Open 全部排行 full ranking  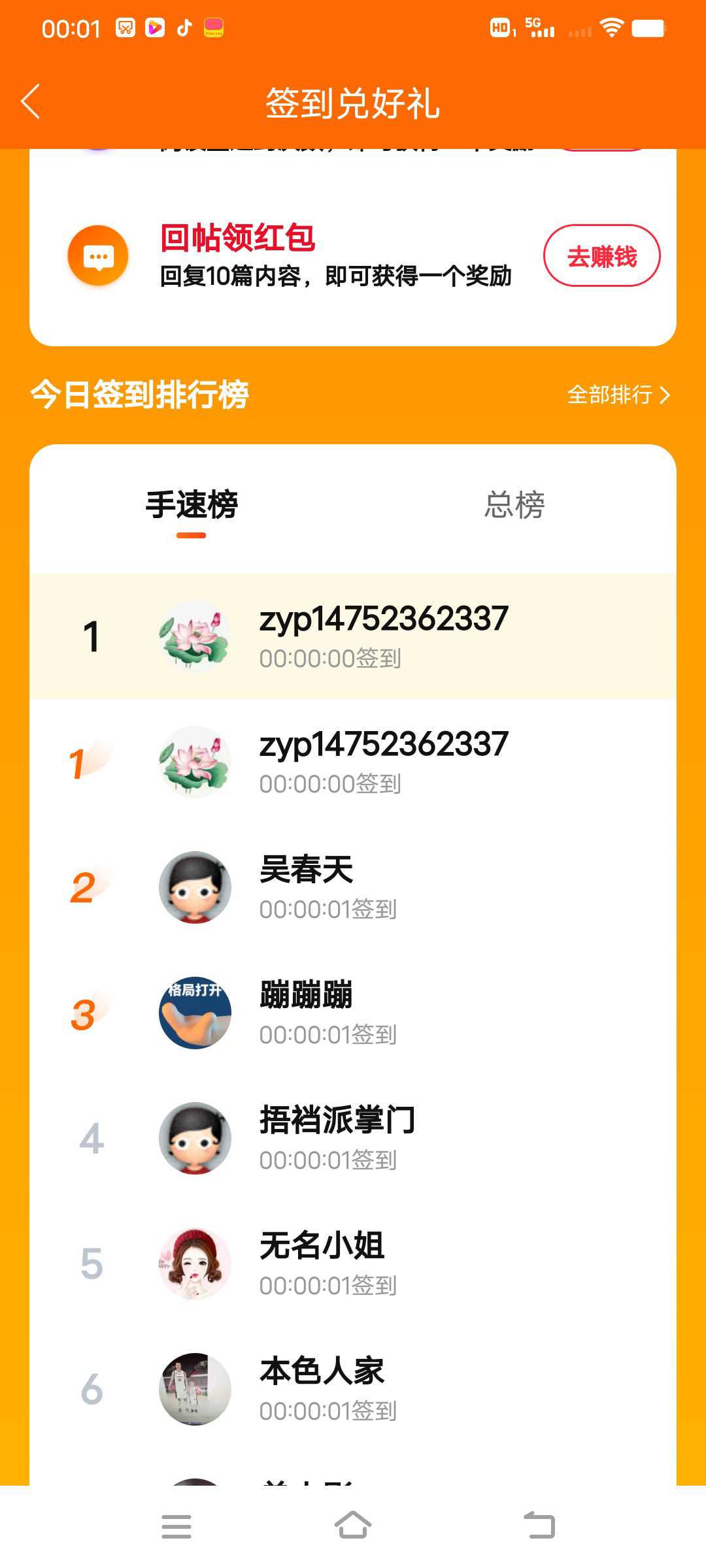click(618, 395)
